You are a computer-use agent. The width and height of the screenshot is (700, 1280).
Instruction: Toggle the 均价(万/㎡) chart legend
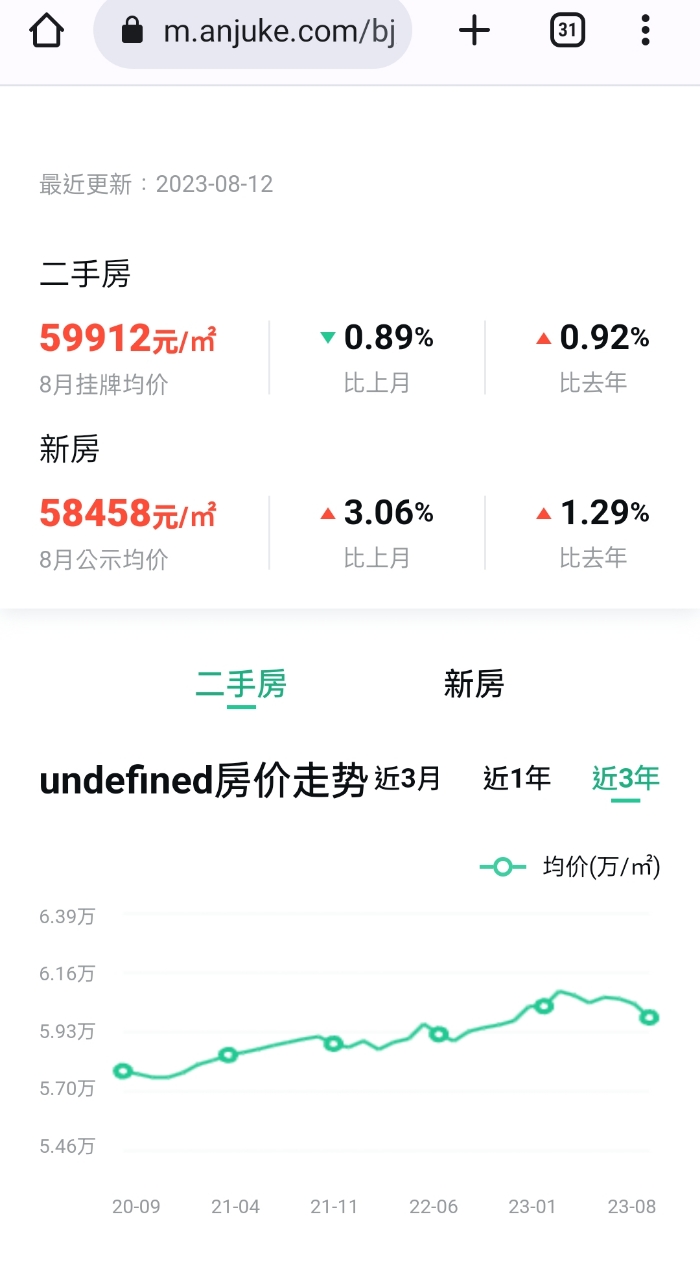pos(571,867)
